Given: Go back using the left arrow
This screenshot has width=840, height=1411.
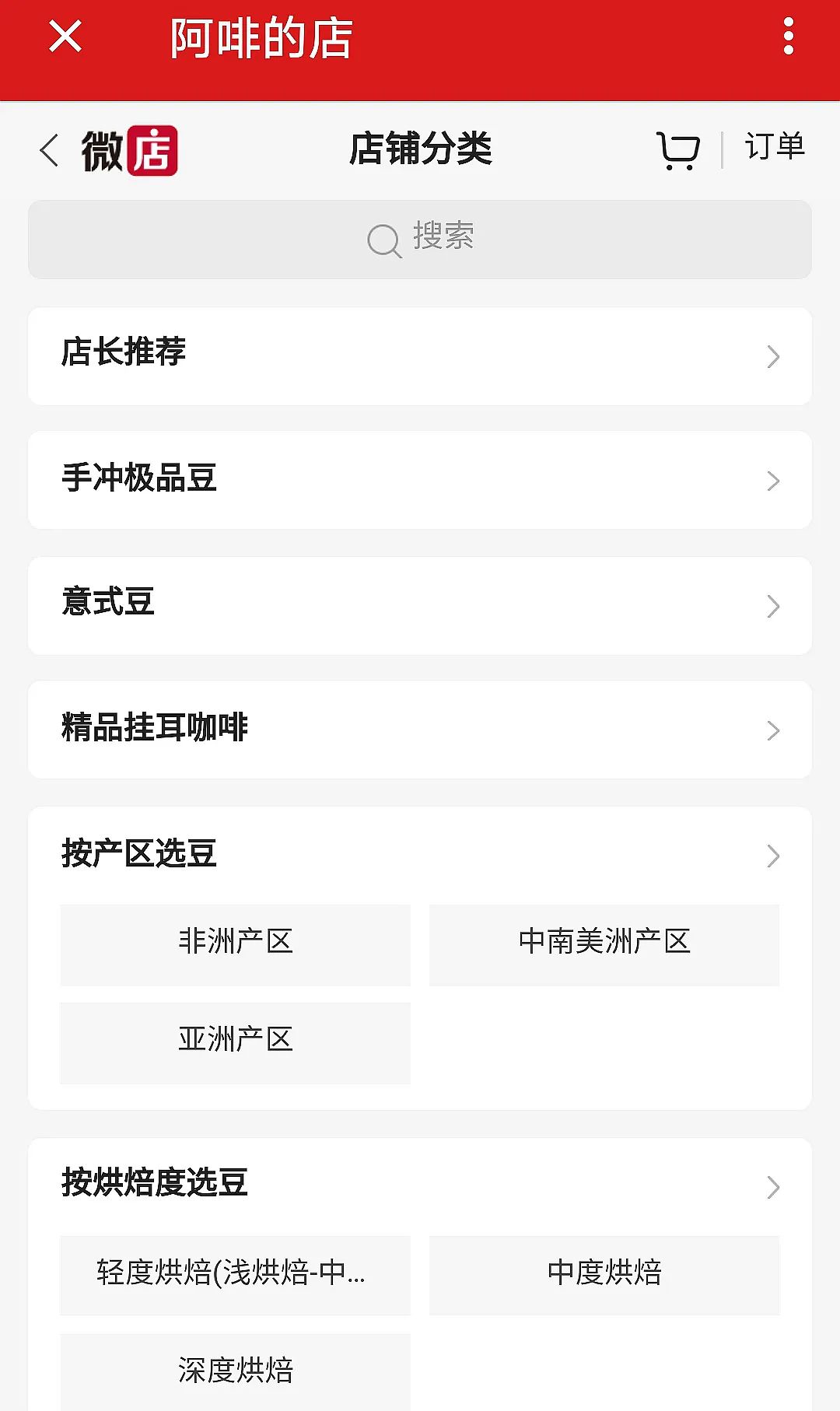Looking at the screenshot, I should coord(49,150).
